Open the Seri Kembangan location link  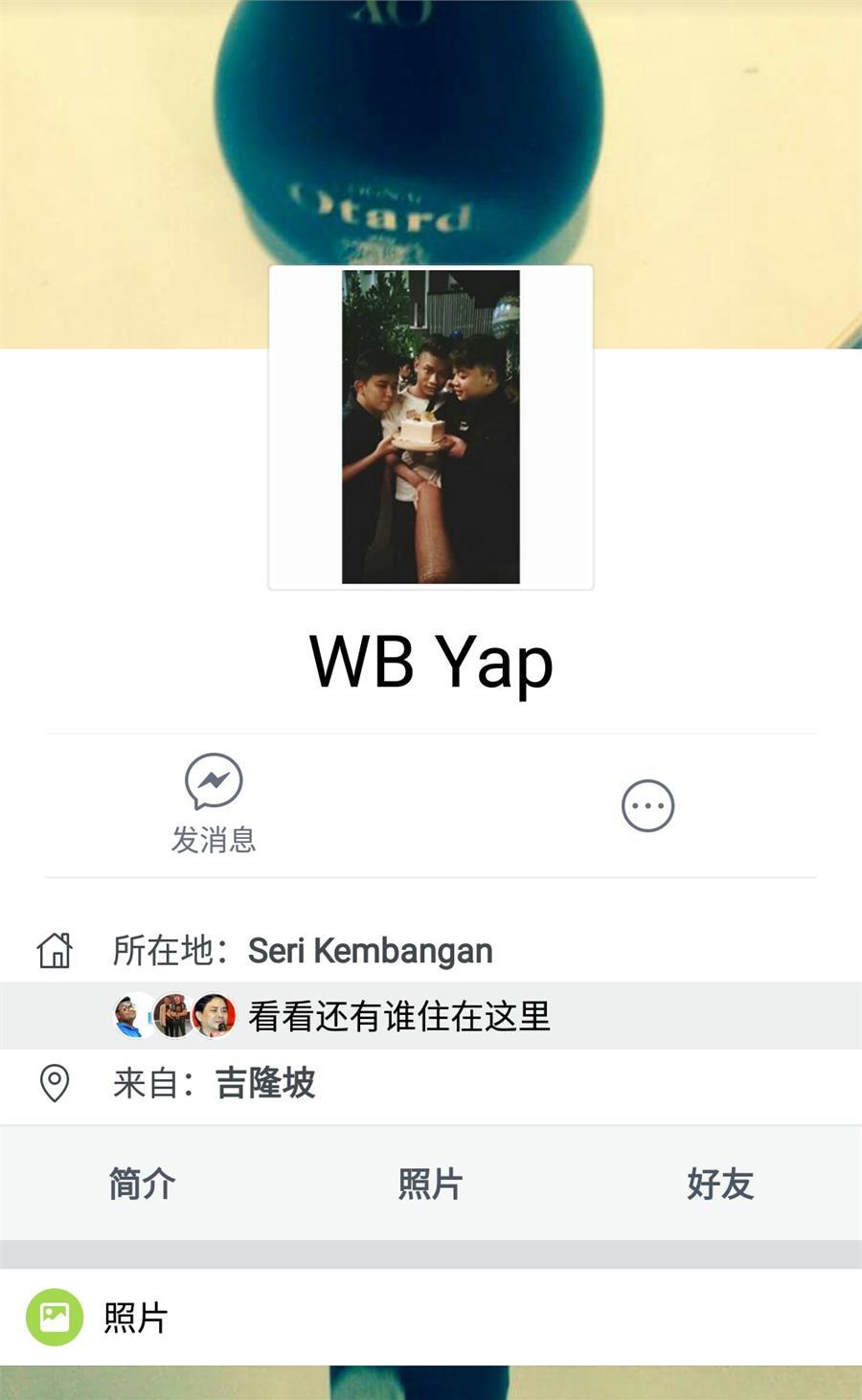(370, 951)
